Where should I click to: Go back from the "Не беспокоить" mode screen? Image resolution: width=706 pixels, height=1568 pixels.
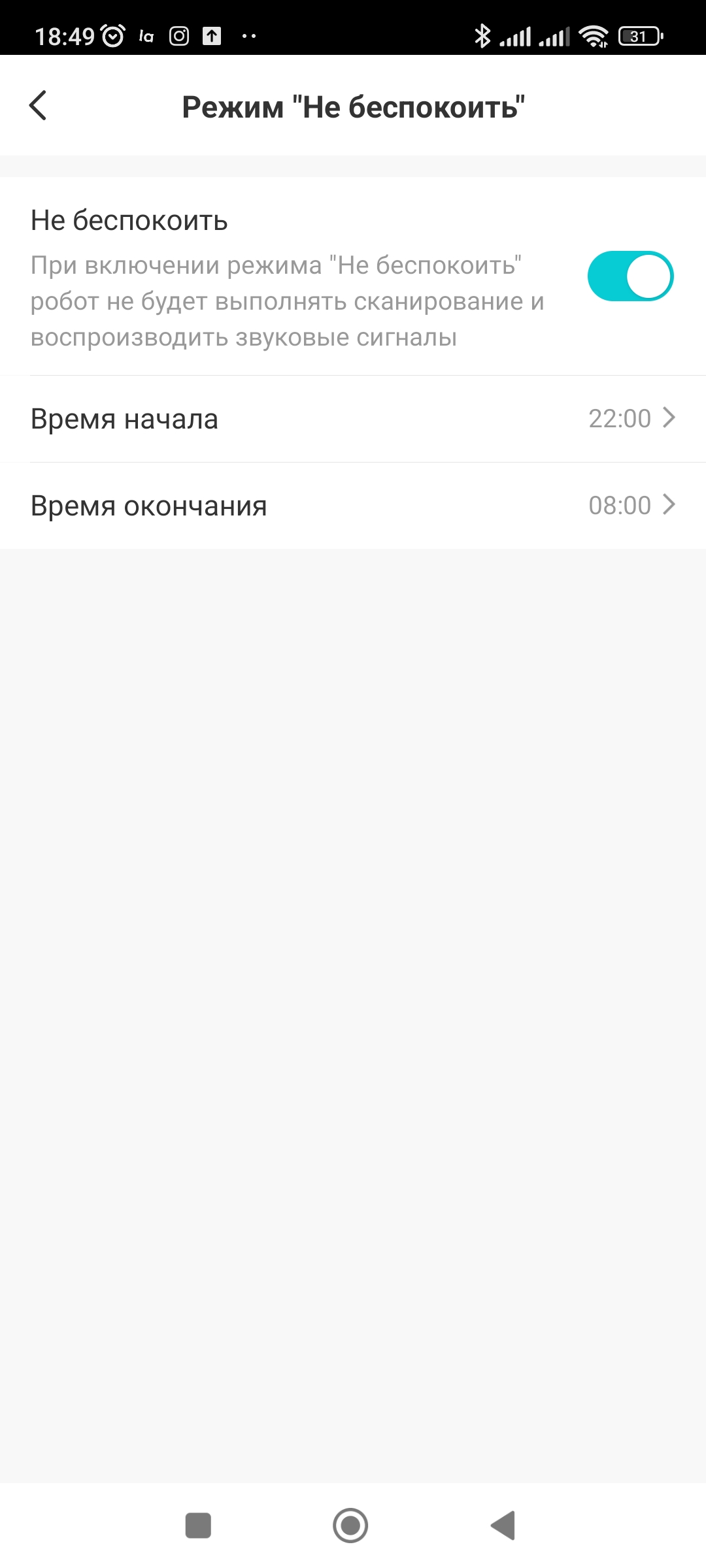click(x=39, y=106)
